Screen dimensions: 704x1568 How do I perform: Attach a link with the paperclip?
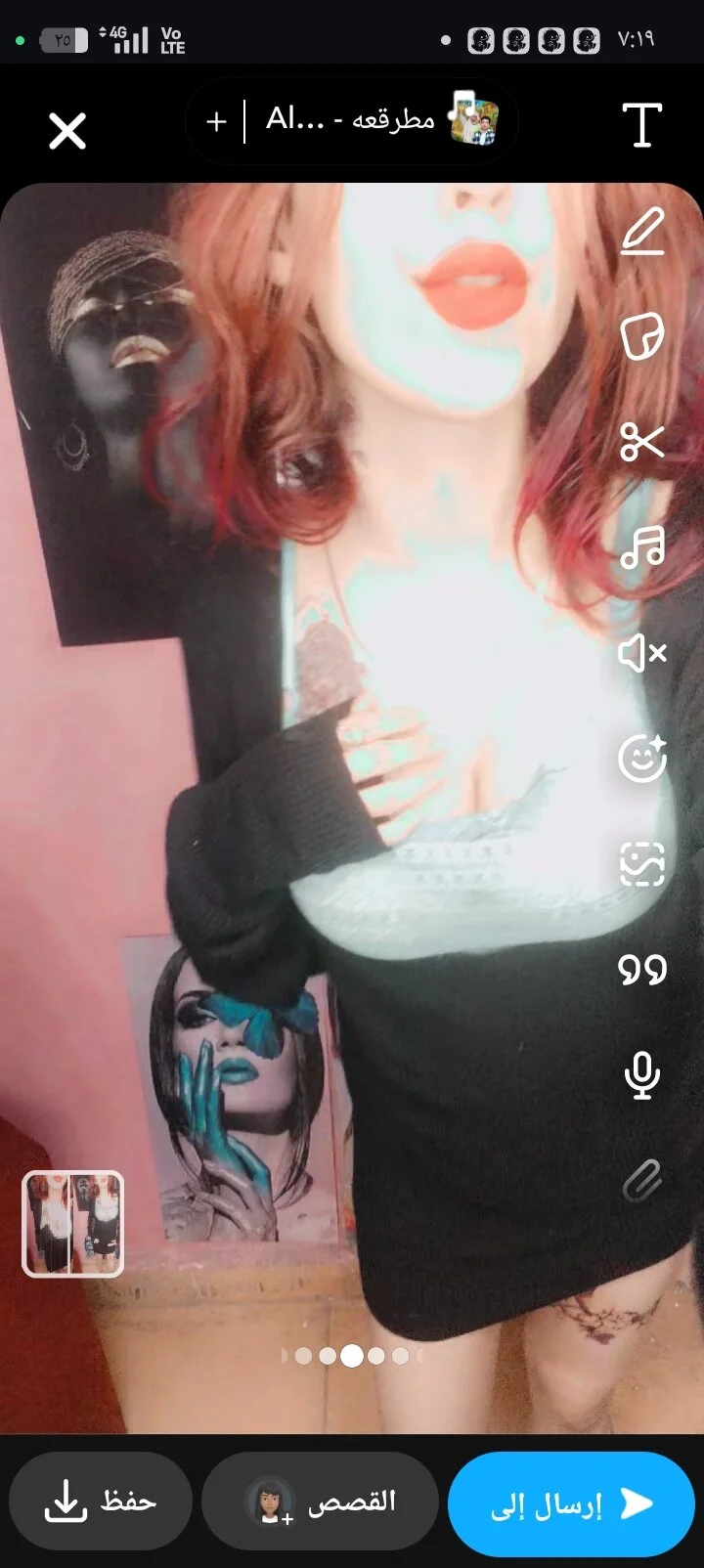(x=642, y=1181)
